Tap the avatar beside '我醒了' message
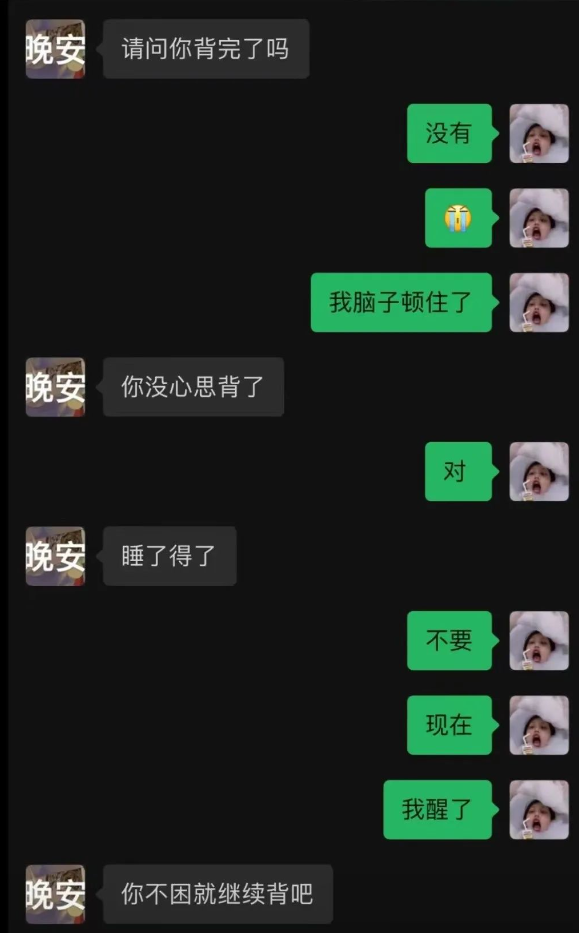Image resolution: width=579 pixels, height=933 pixels. click(539, 809)
